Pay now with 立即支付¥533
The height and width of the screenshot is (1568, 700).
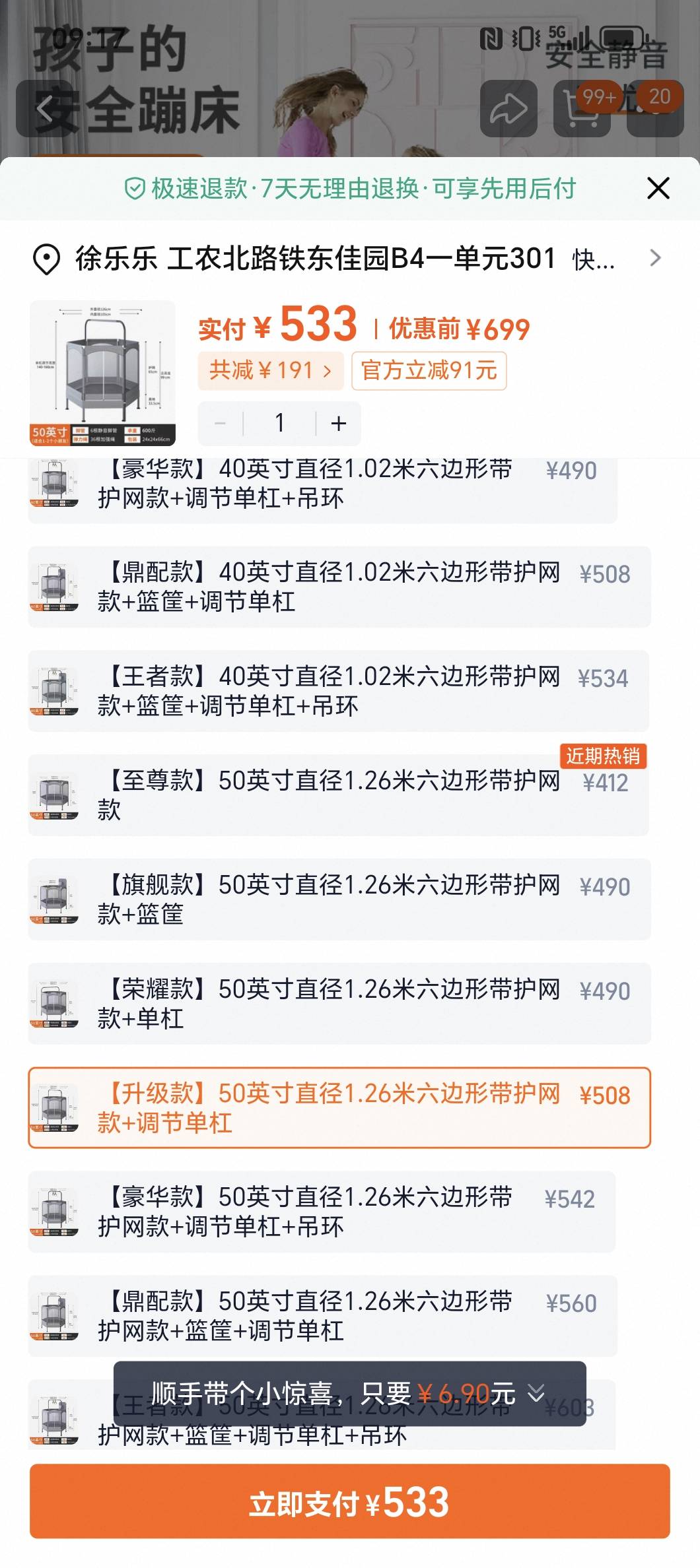pyautogui.click(x=350, y=1502)
